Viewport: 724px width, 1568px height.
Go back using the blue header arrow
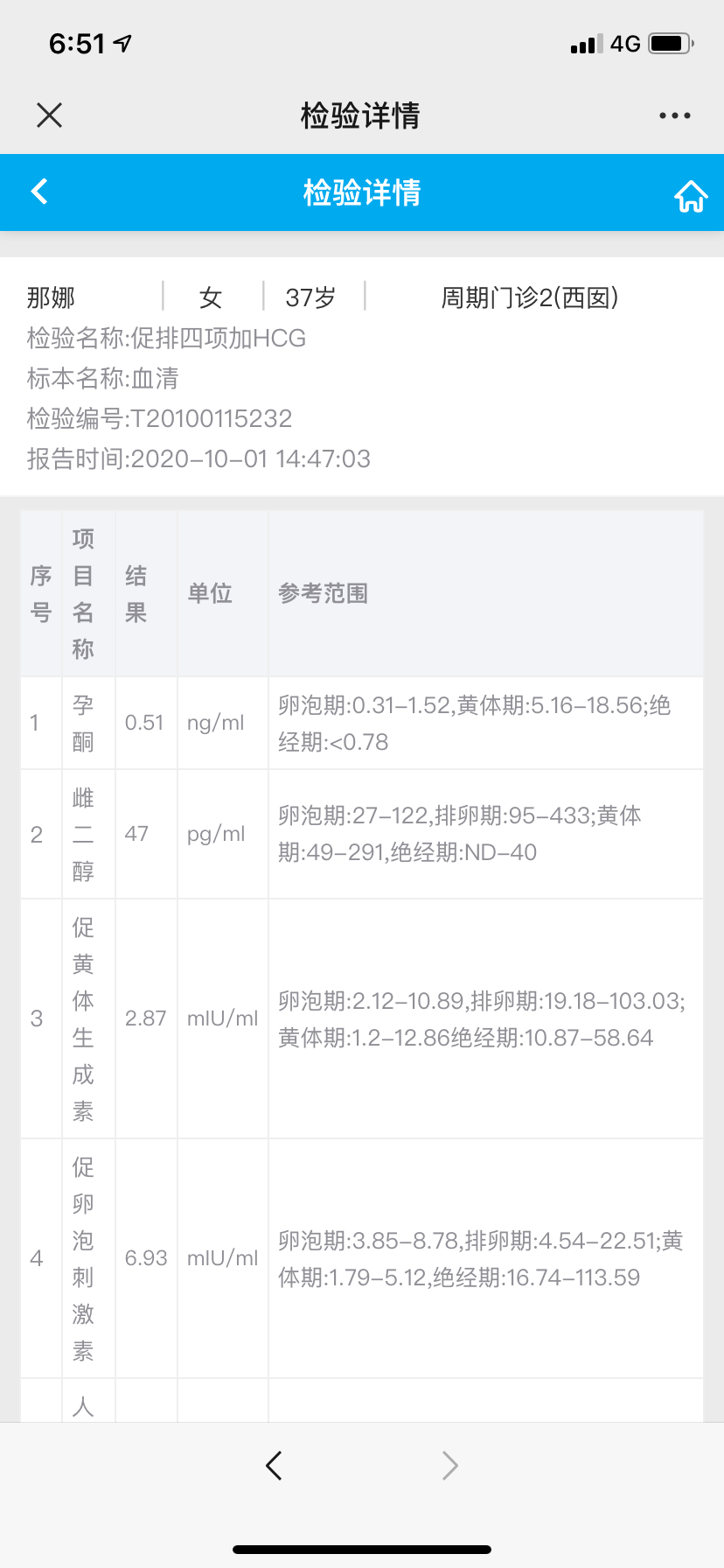click(39, 192)
